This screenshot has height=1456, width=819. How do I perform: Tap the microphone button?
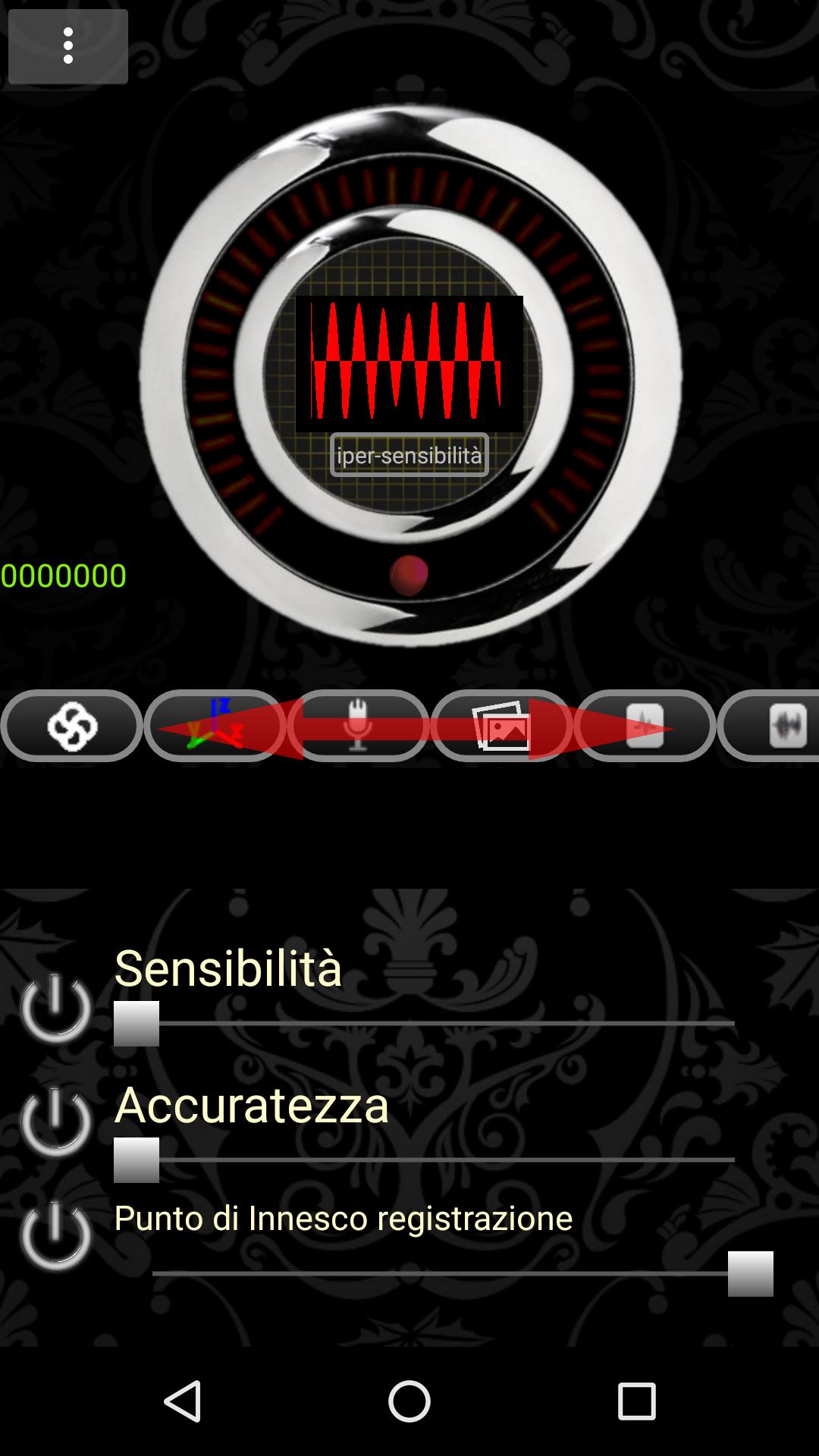358,726
